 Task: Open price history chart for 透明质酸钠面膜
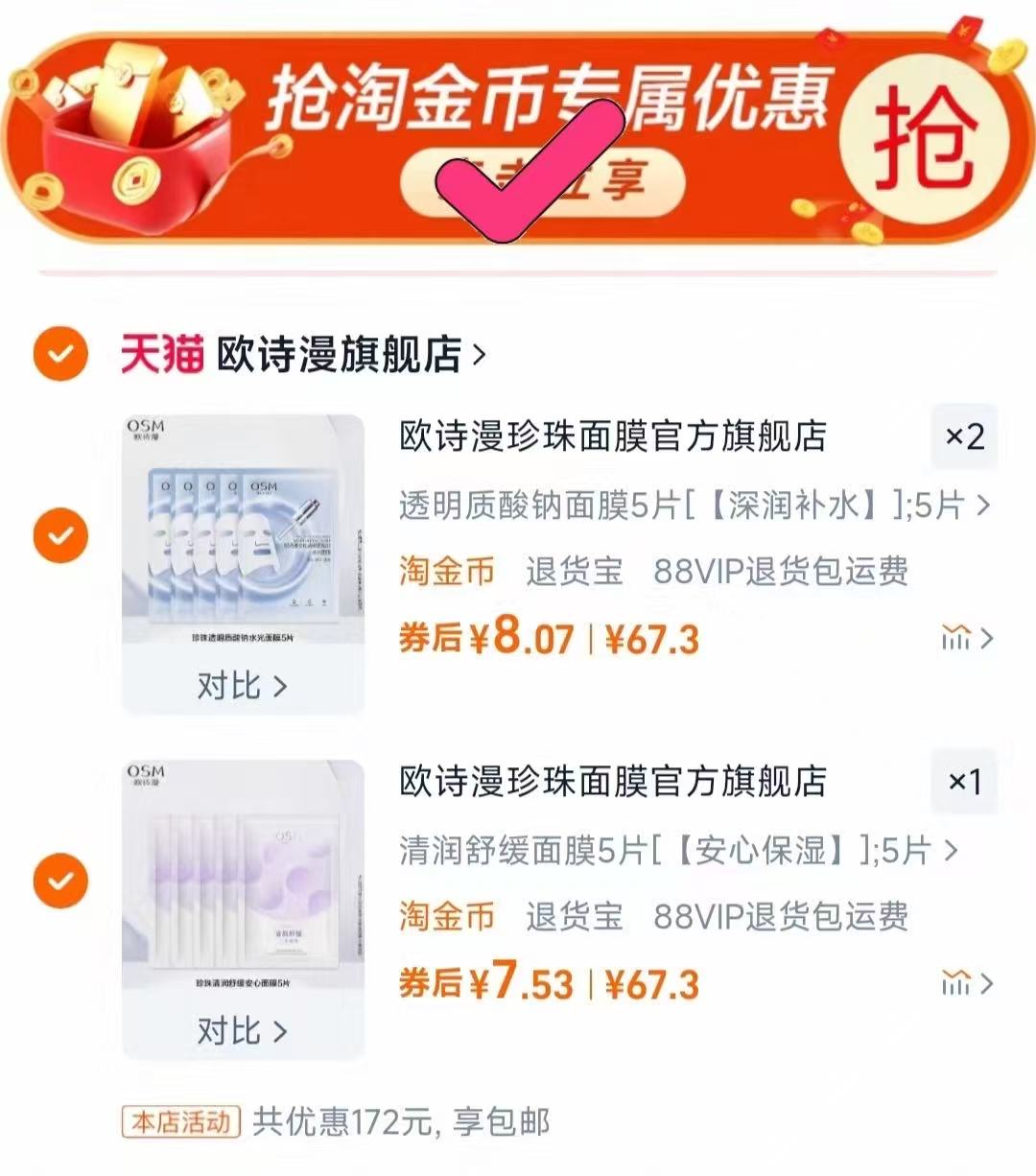pyautogui.click(x=958, y=638)
